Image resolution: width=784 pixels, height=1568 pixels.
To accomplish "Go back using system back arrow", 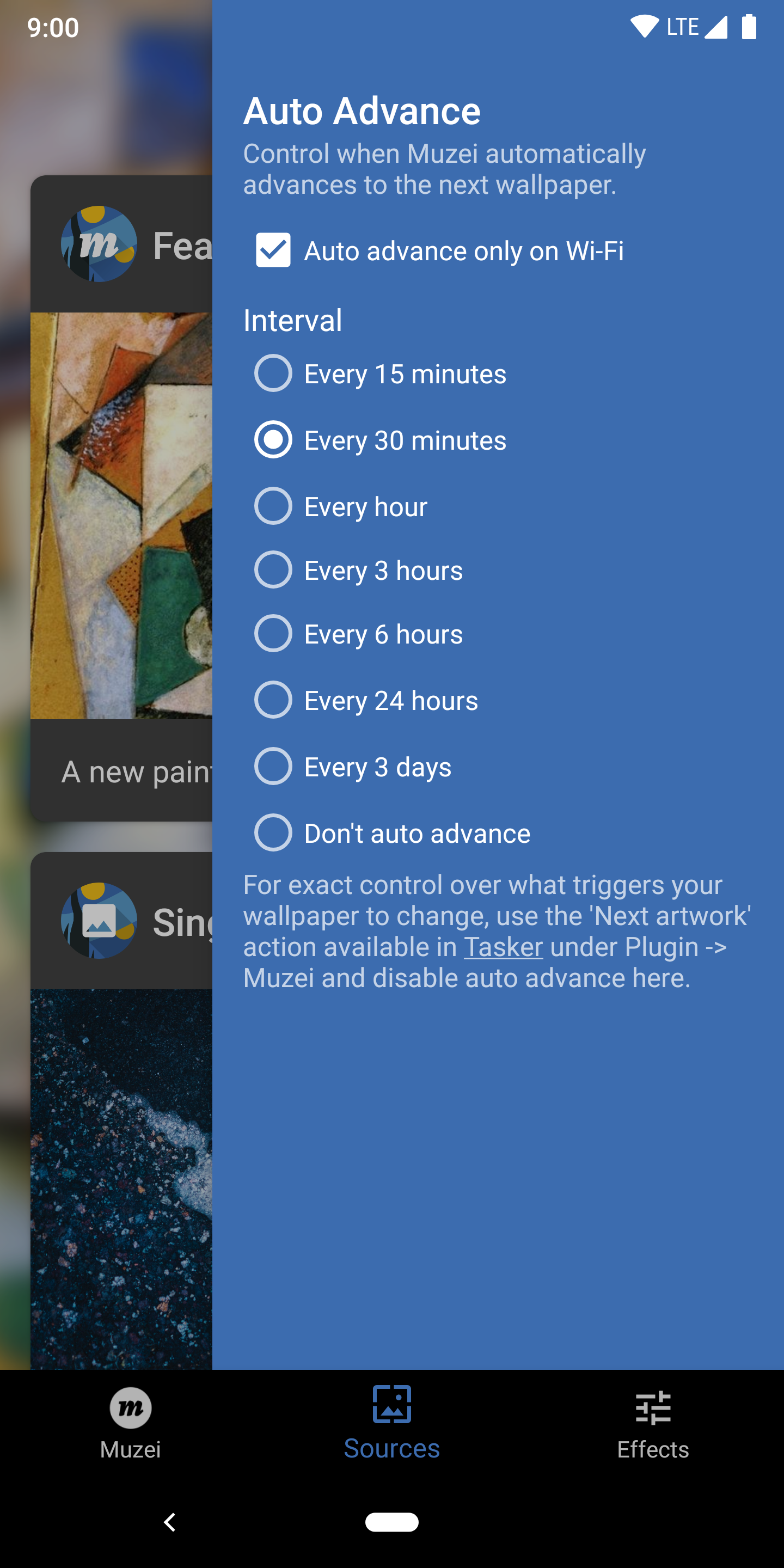I will pos(170,1522).
